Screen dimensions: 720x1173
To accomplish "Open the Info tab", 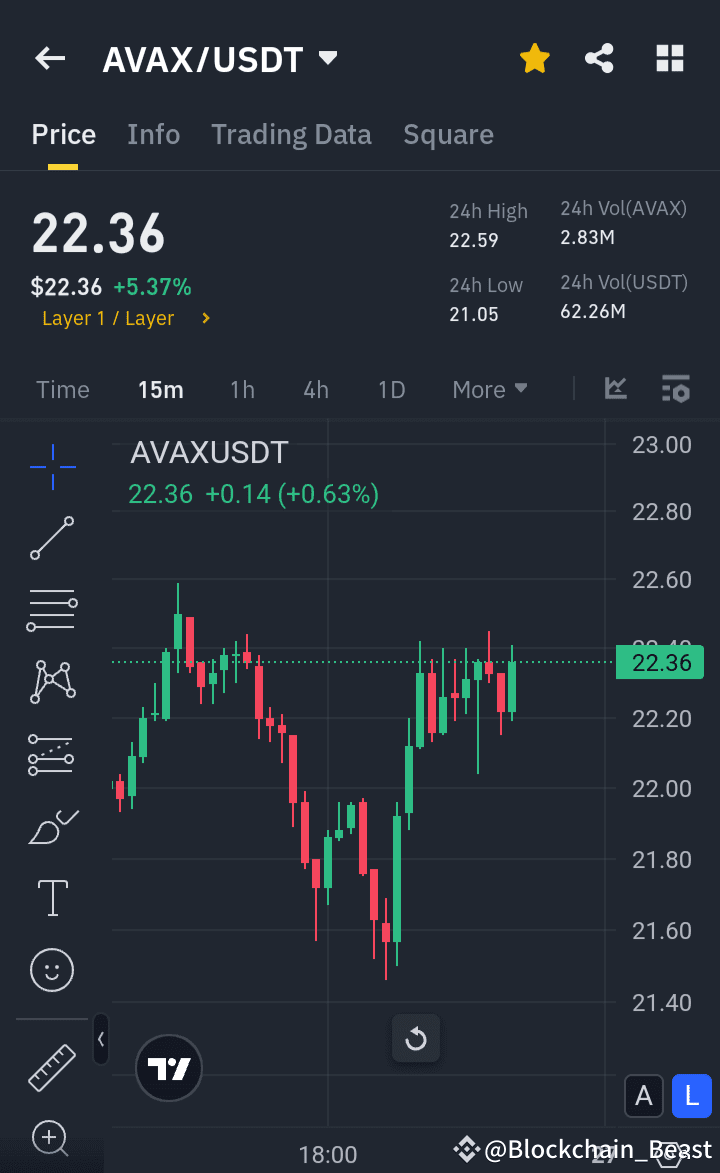I will pos(153,134).
